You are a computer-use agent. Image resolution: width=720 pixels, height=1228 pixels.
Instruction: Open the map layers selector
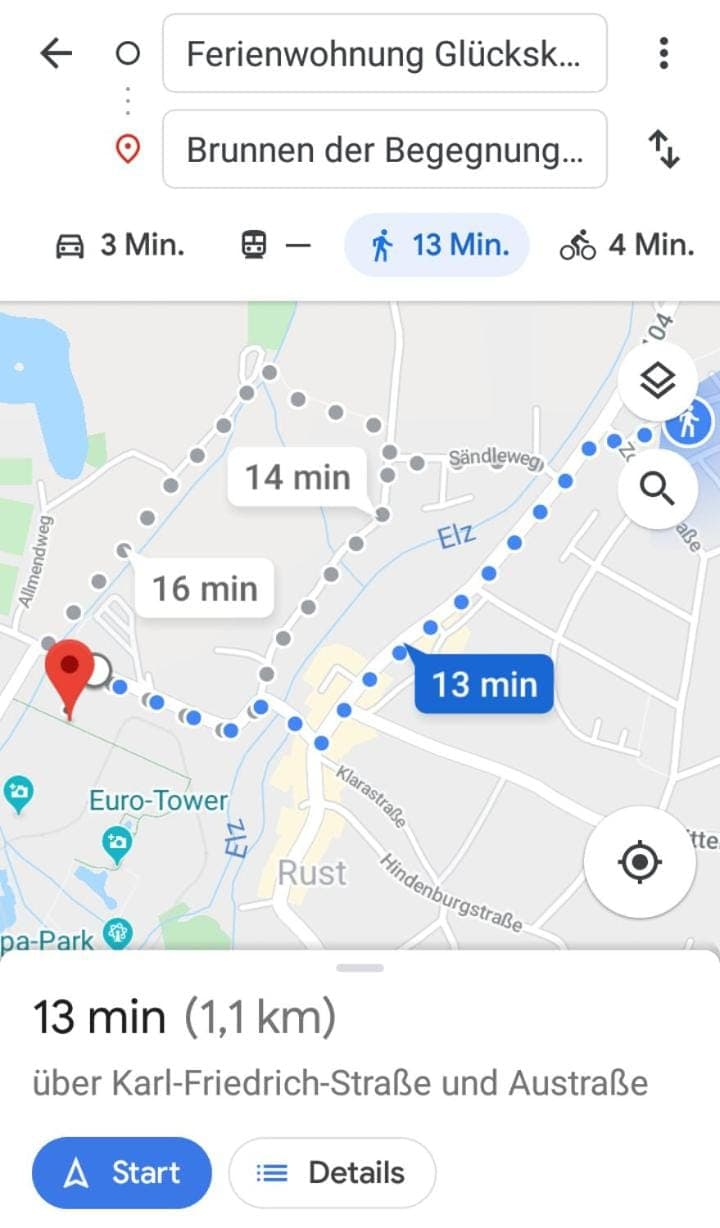(x=657, y=381)
